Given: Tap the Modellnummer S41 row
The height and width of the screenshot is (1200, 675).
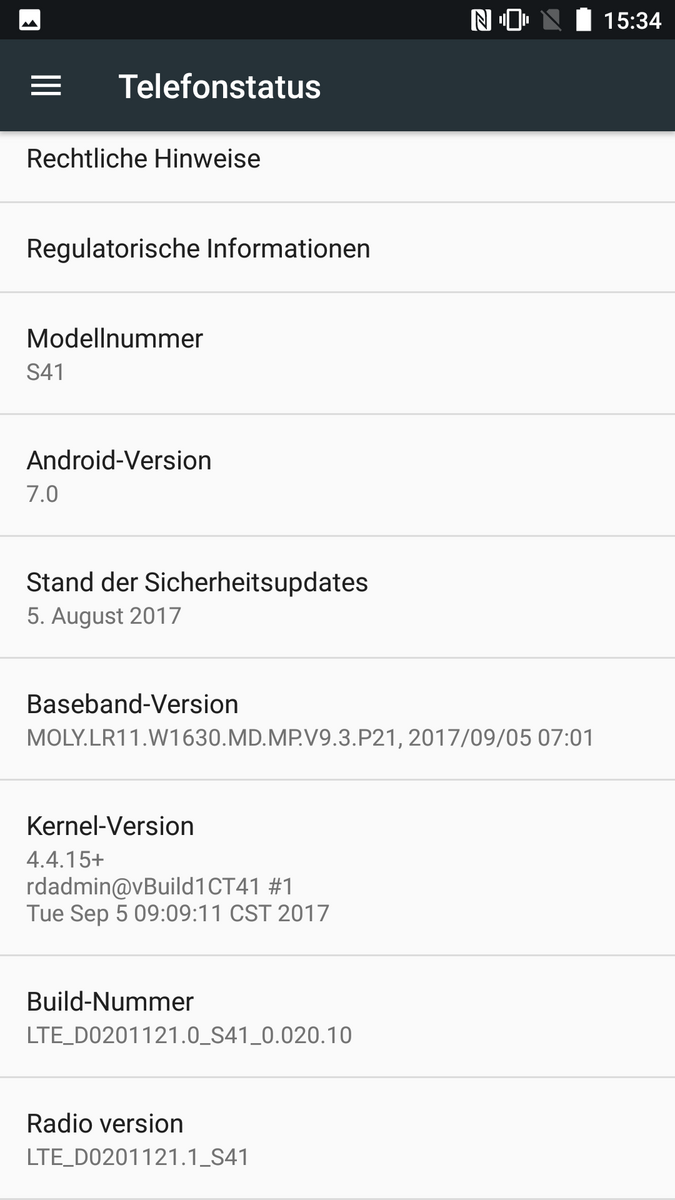Looking at the screenshot, I should 337,354.
